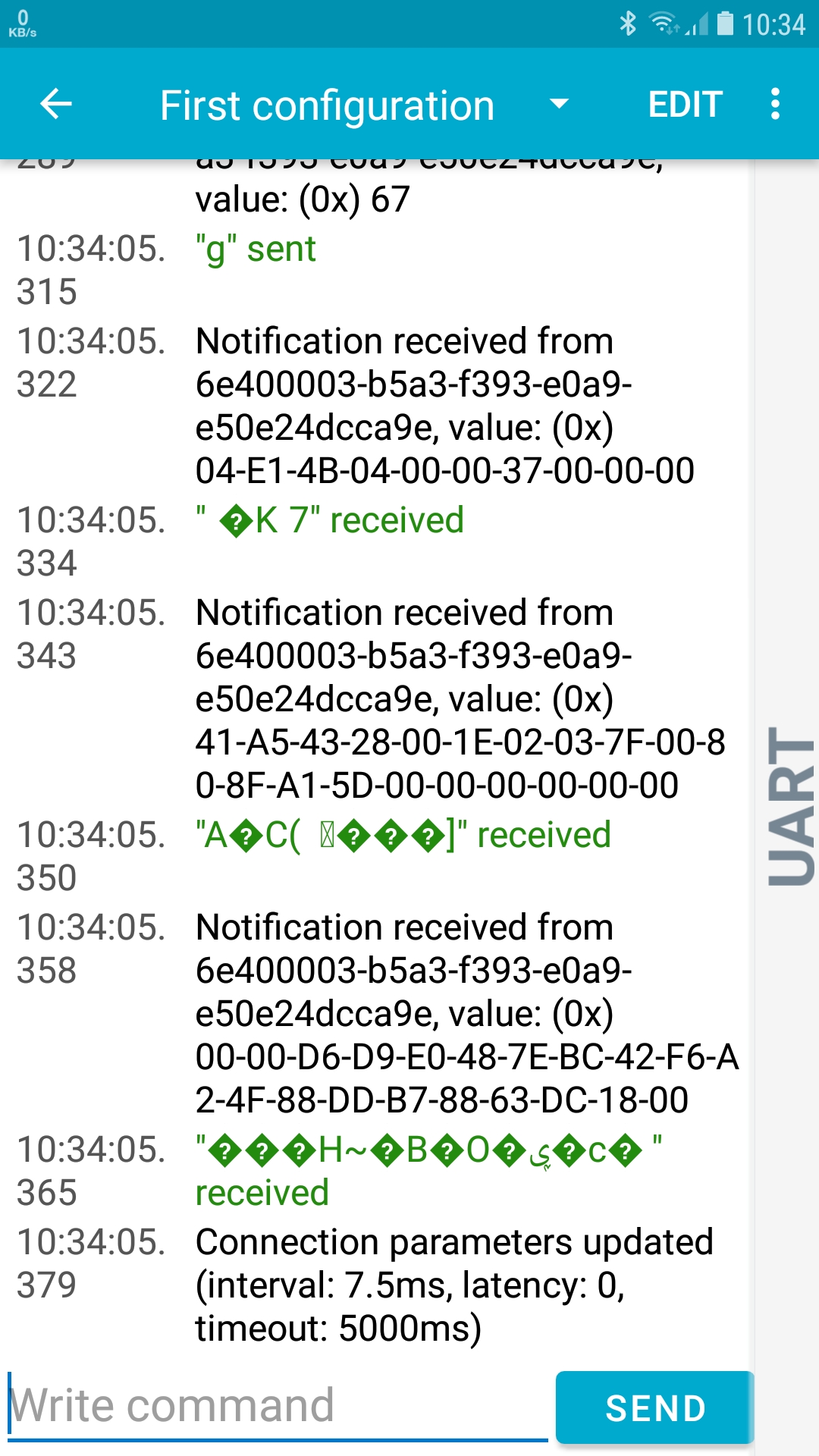Viewport: 819px width, 1456px height.
Task: Go back with the arrow icon
Action: (x=55, y=104)
